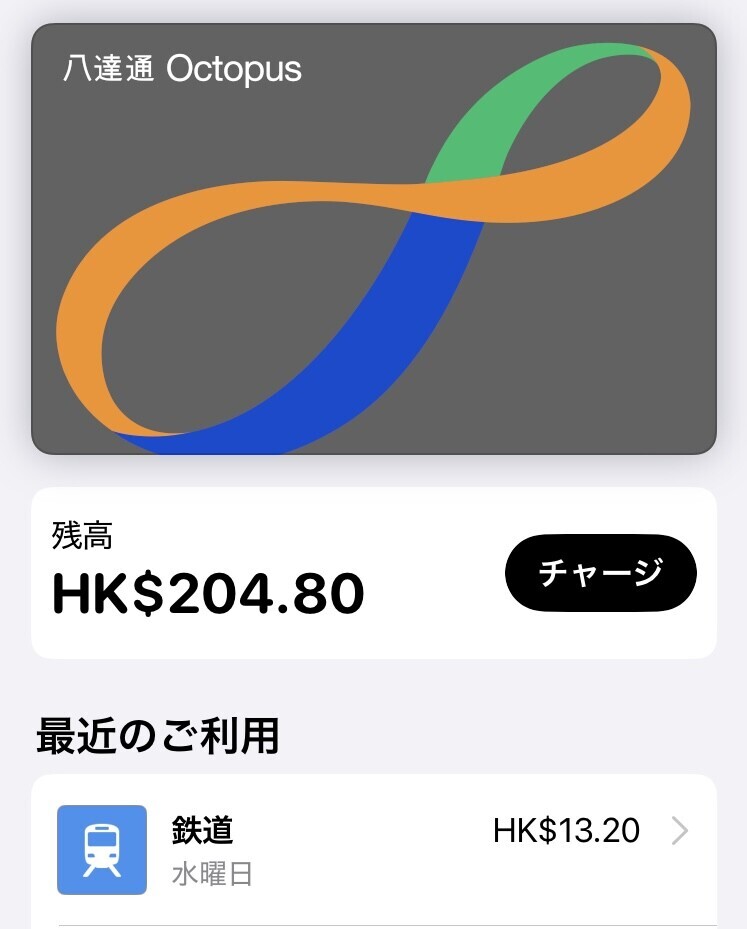This screenshot has width=747, height=929.
Task: Open the 鉄道 HK$13.20 transaction
Action: point(374,848)
